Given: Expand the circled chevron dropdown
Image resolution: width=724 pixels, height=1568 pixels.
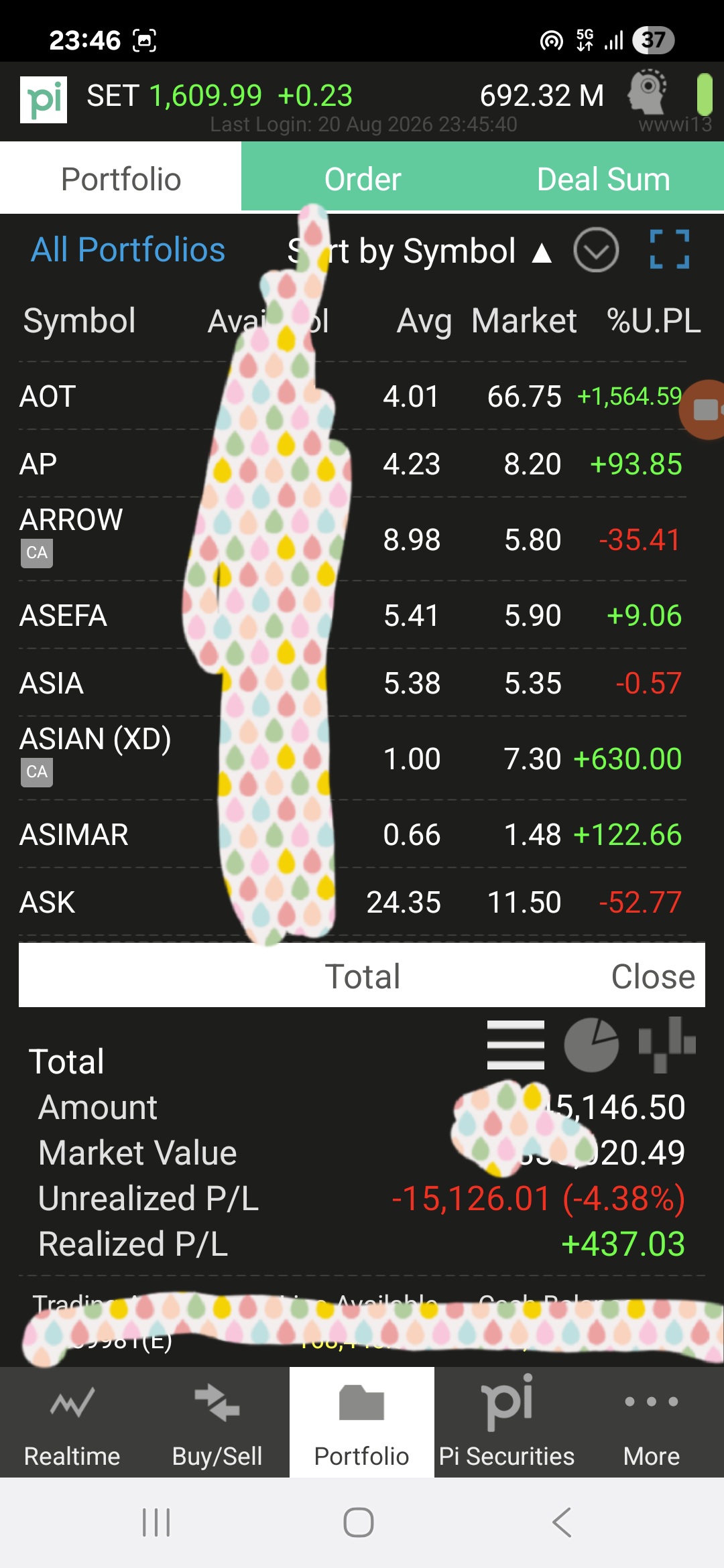Looking at the screenshot, I should tap(596, 250).
